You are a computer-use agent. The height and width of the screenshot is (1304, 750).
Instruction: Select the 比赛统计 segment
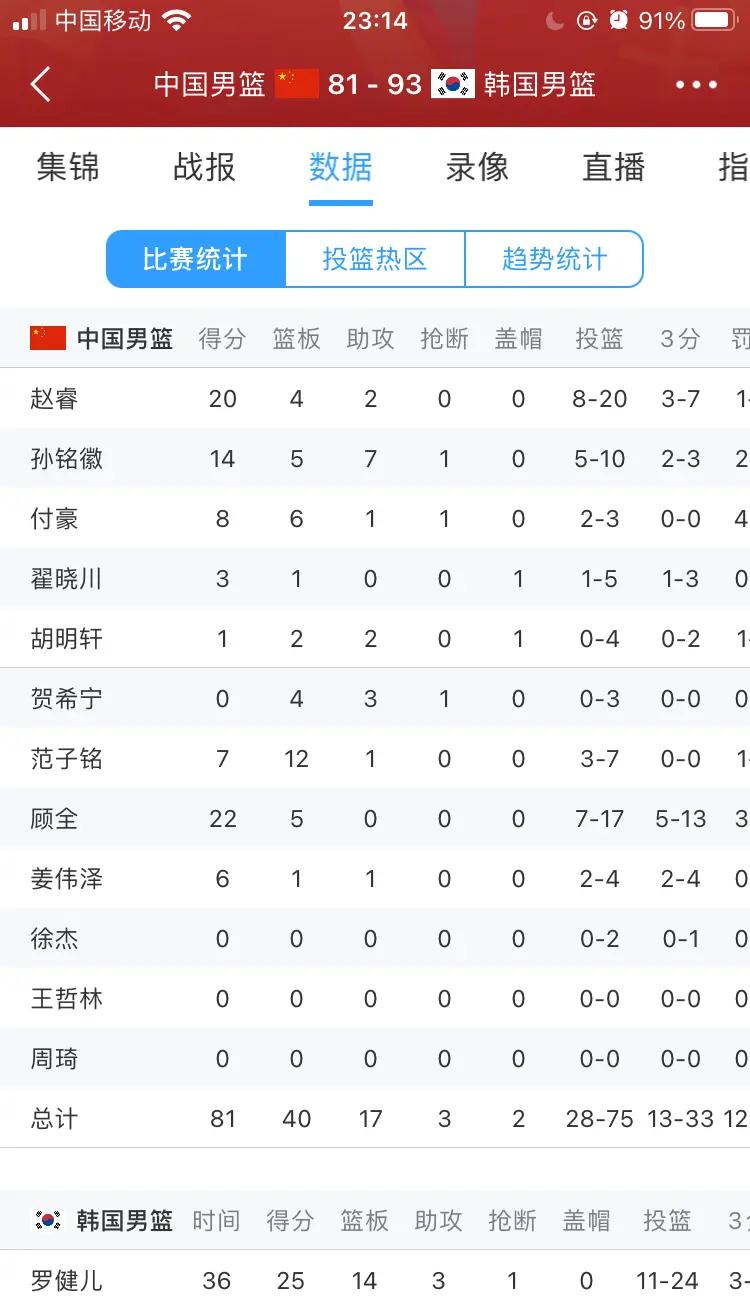click(195, 260)
